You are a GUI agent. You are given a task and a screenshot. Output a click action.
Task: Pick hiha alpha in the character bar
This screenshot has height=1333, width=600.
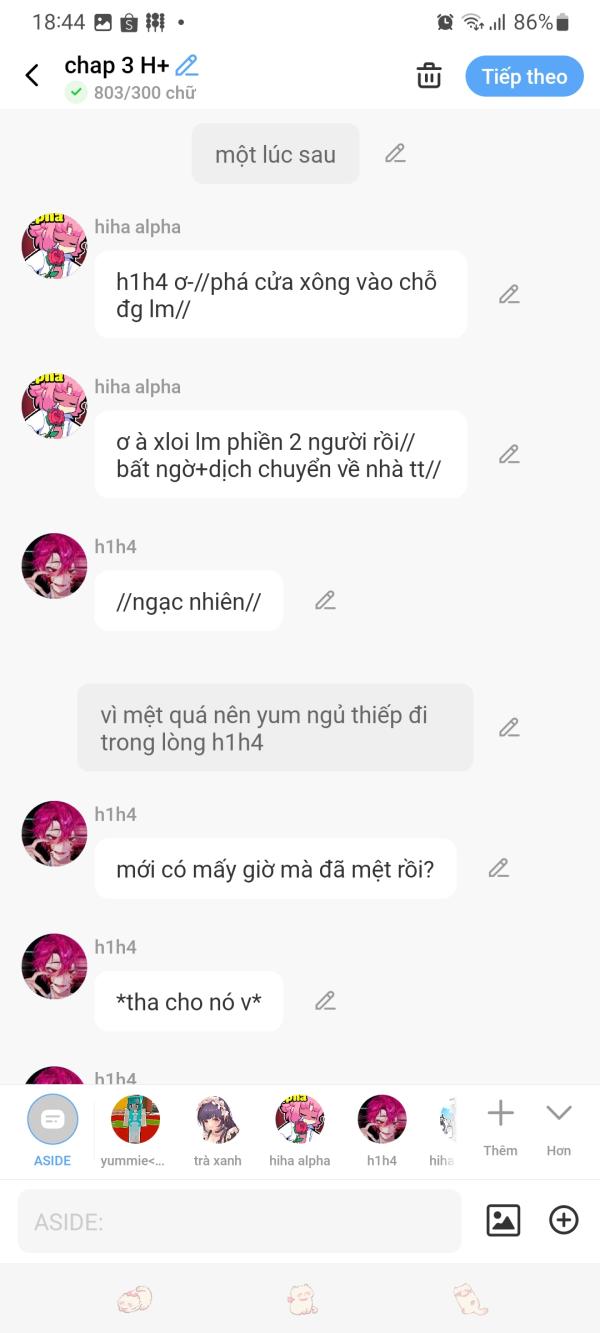click(299, 1131)
